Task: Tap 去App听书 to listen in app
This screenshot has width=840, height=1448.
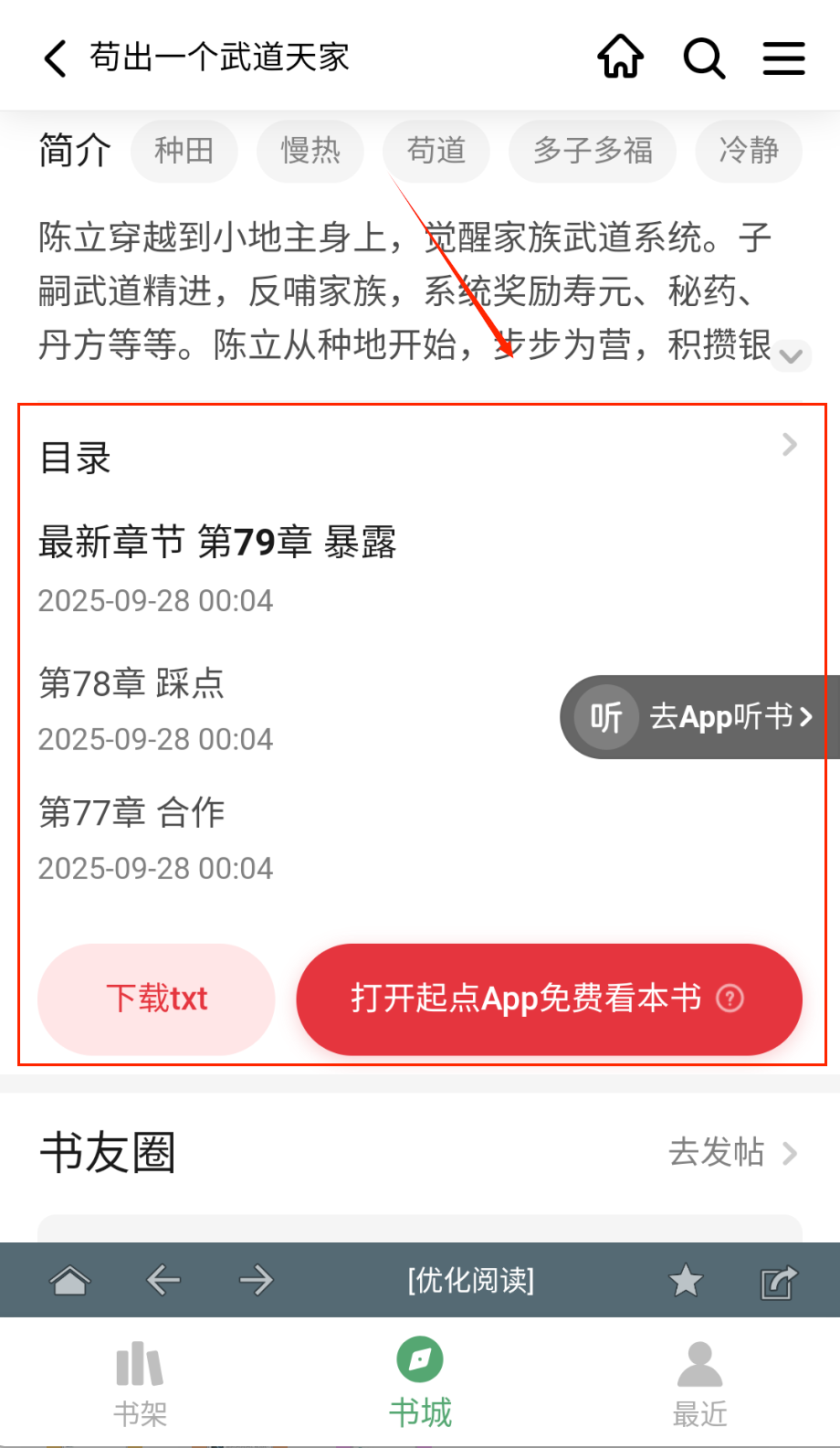Action: 700,717
